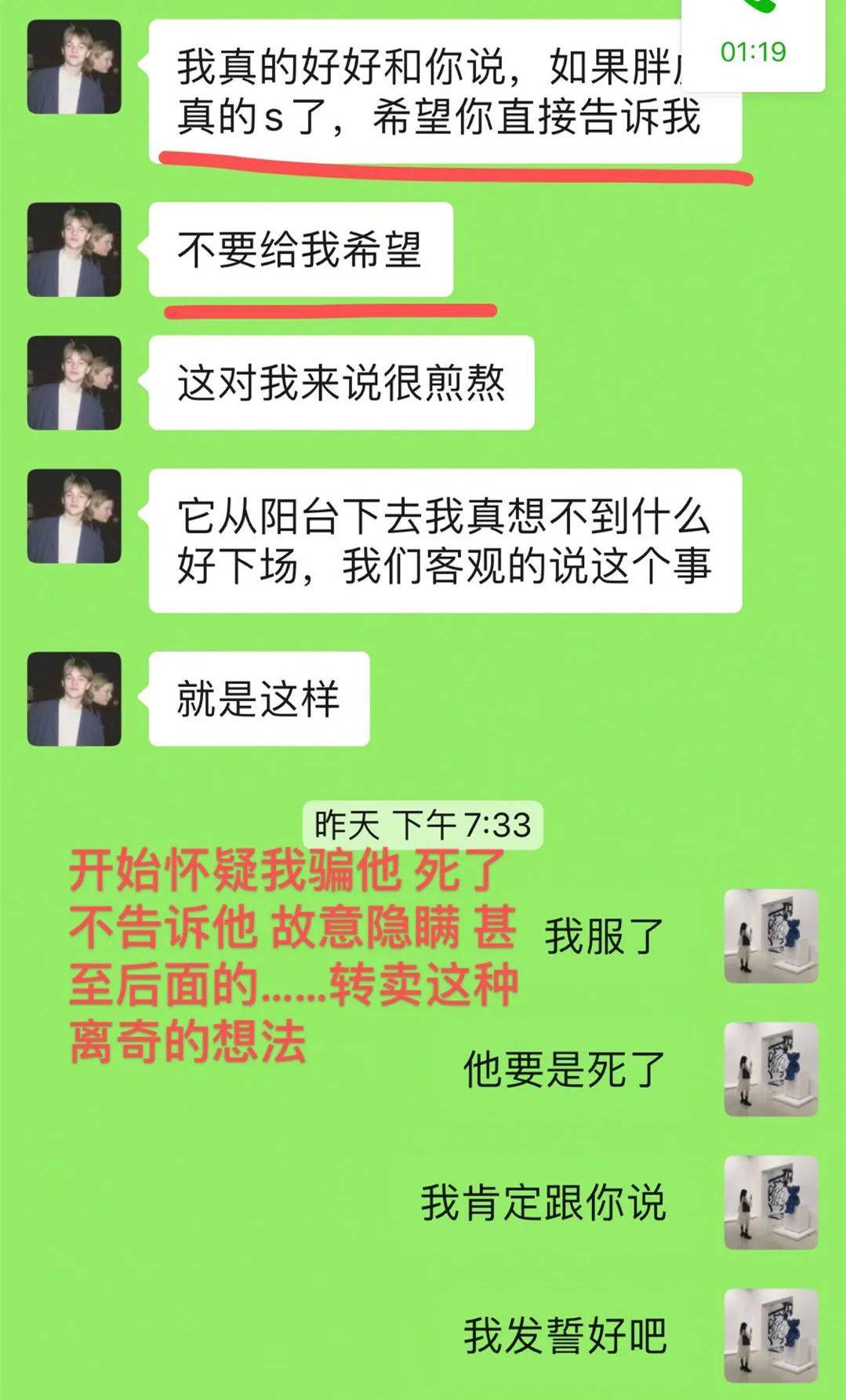This screenshot has width=846, height=1400.
Task: Return to the ongoing call window showing 01:19
Action: 753,43
